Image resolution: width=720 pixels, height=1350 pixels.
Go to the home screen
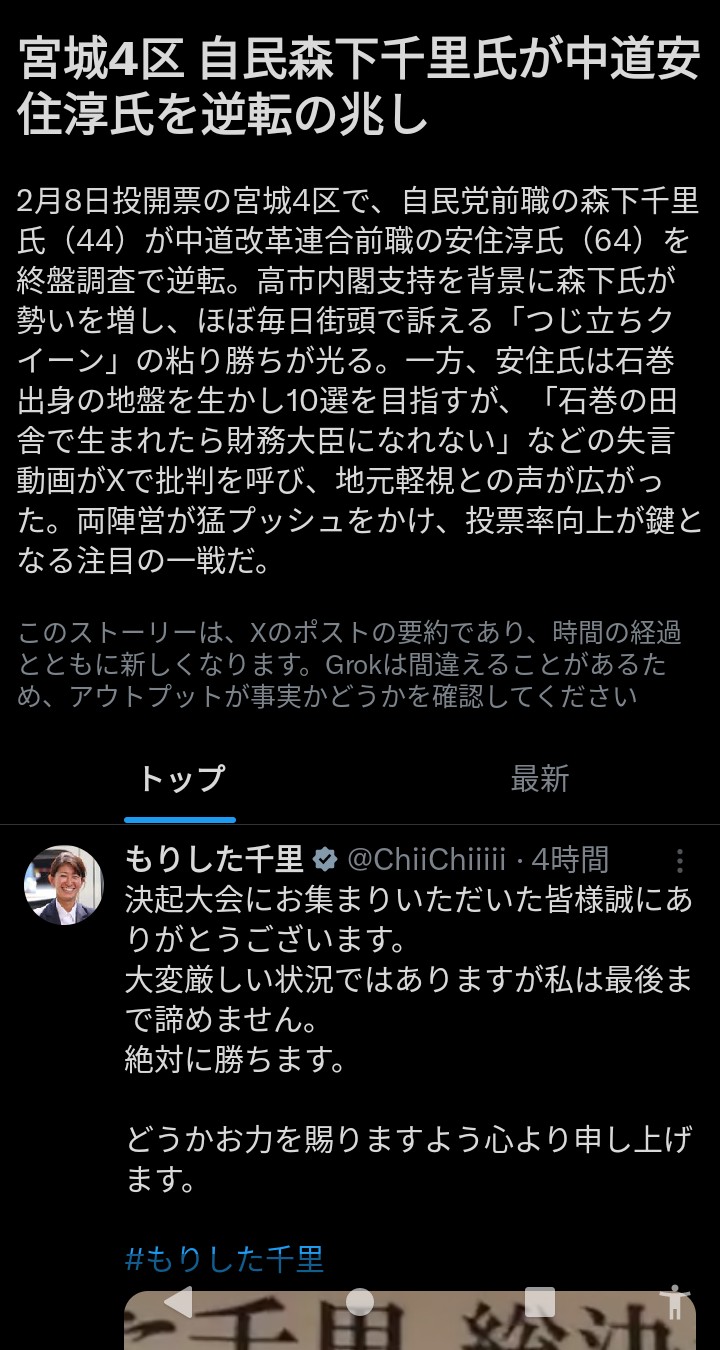click(x=360, y=1302)
